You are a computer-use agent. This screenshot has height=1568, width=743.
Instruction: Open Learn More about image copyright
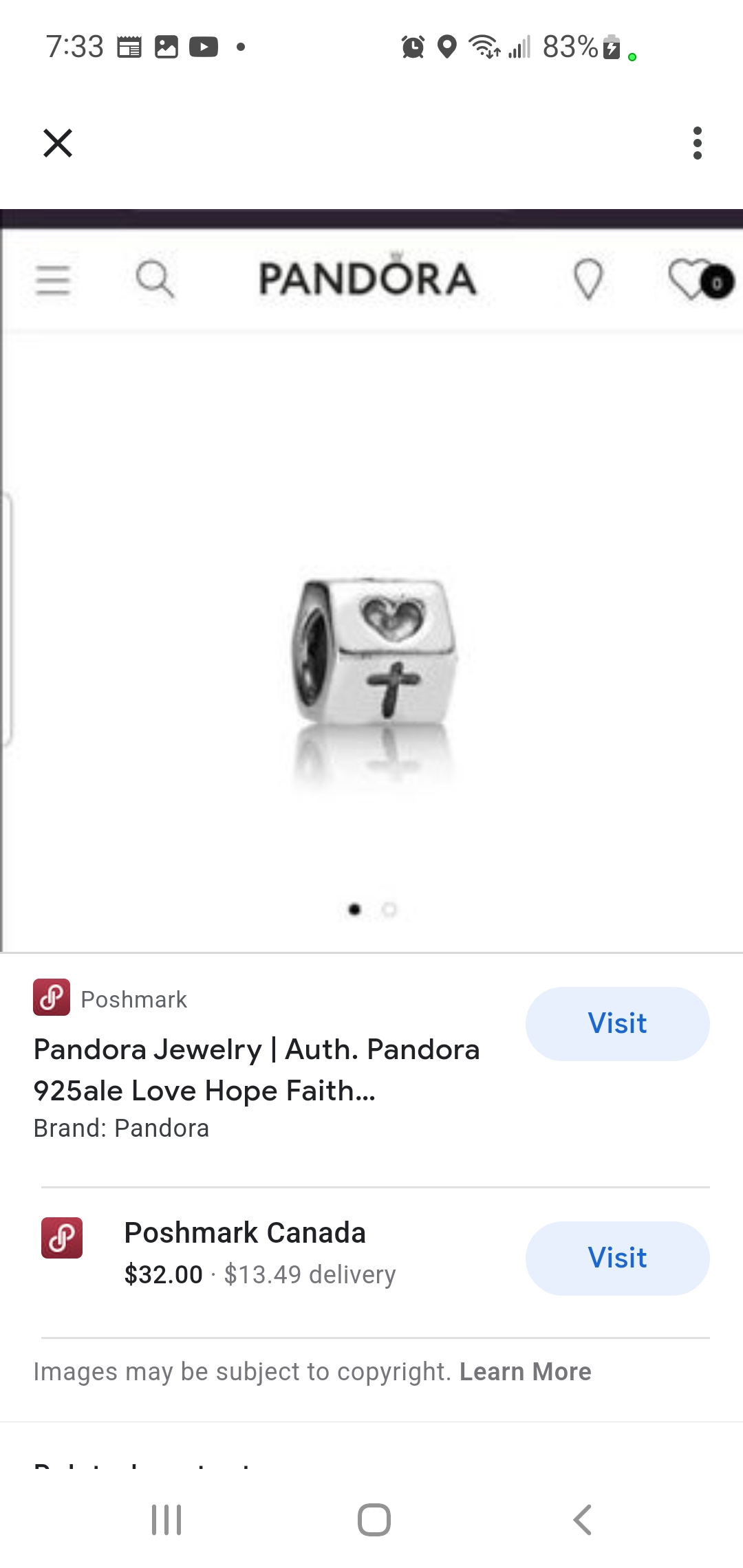pos(526,1371)
